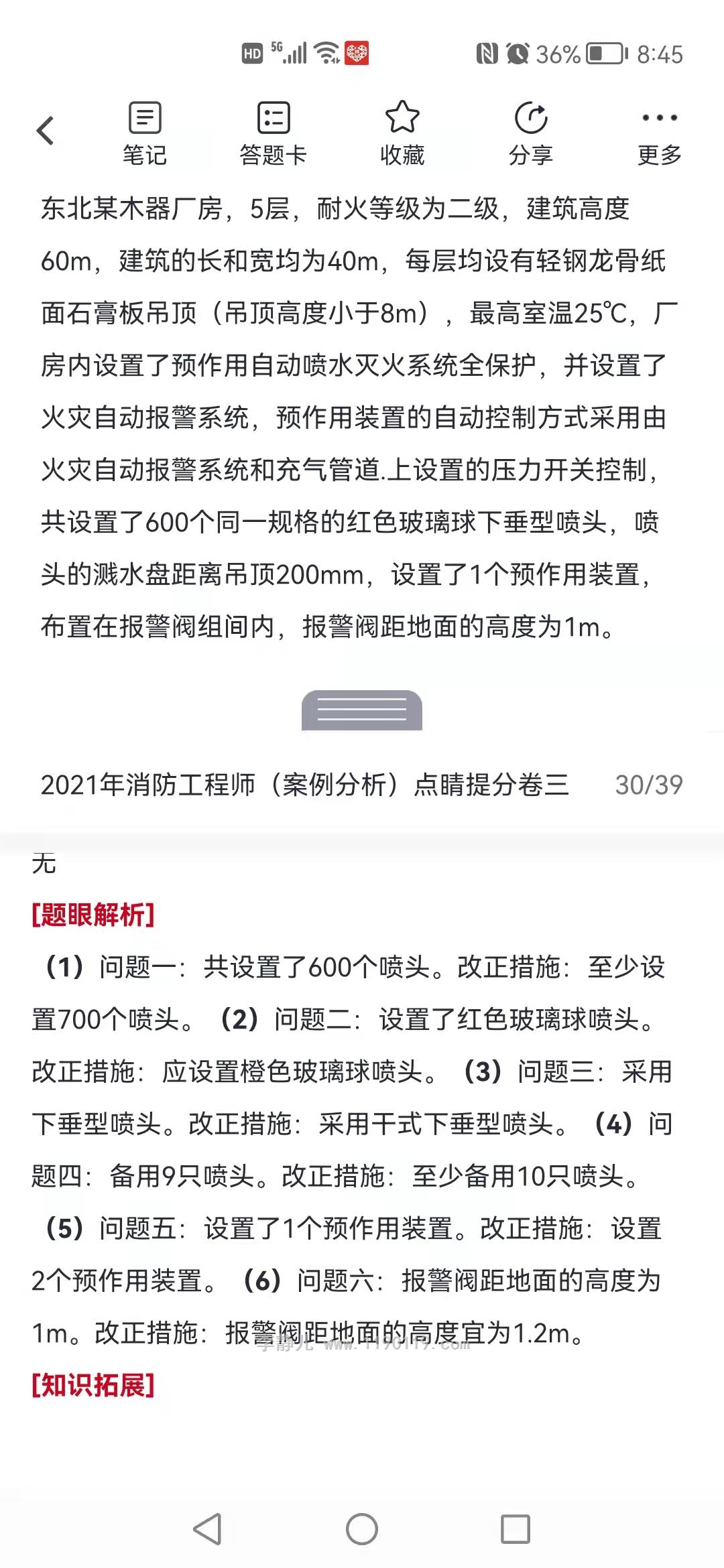724x1568 pixels.
Task: Open the recent apps square button
Action: coord(516,1529)
